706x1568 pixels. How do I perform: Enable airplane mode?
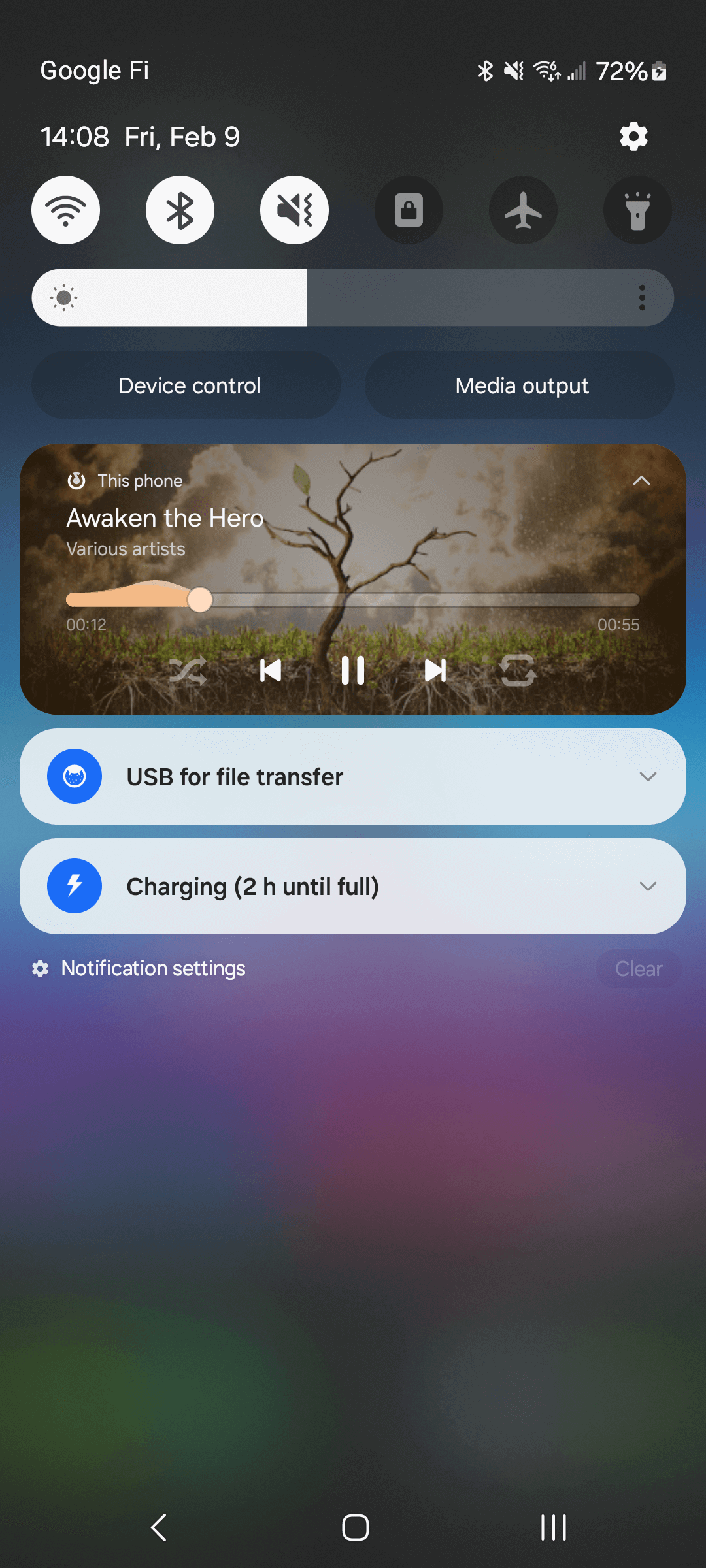coord(523,210)
